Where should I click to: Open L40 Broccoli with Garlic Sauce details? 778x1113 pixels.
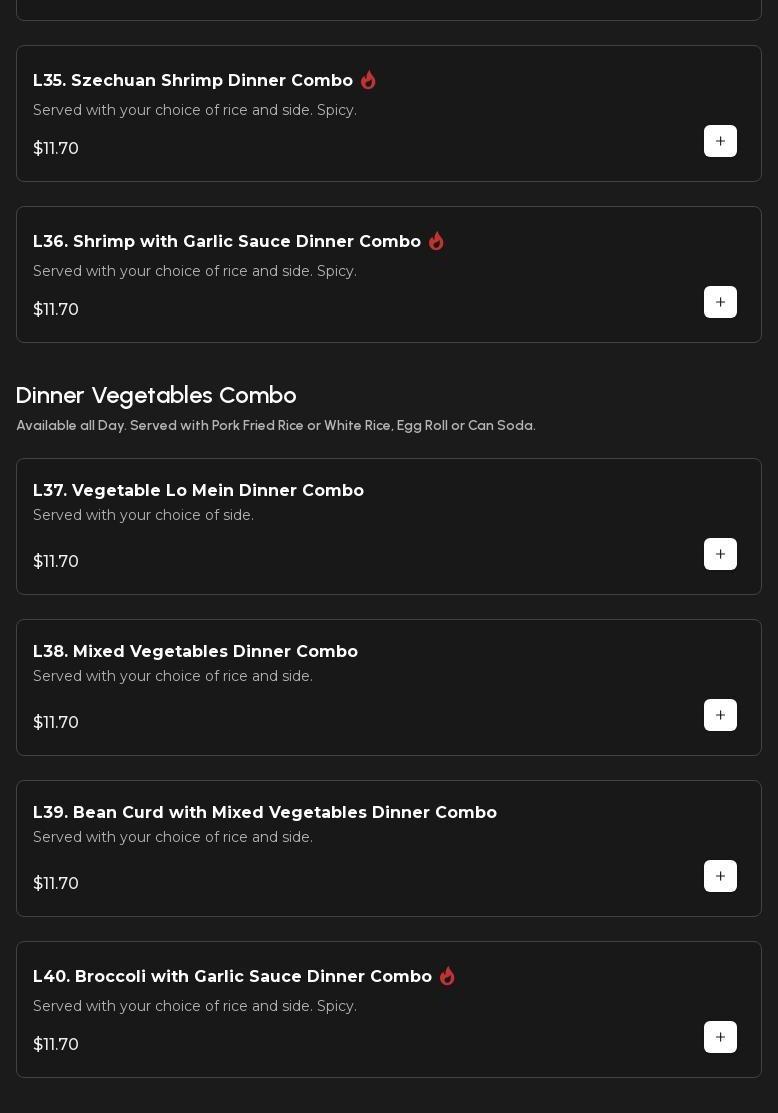(x=232, y=977)
